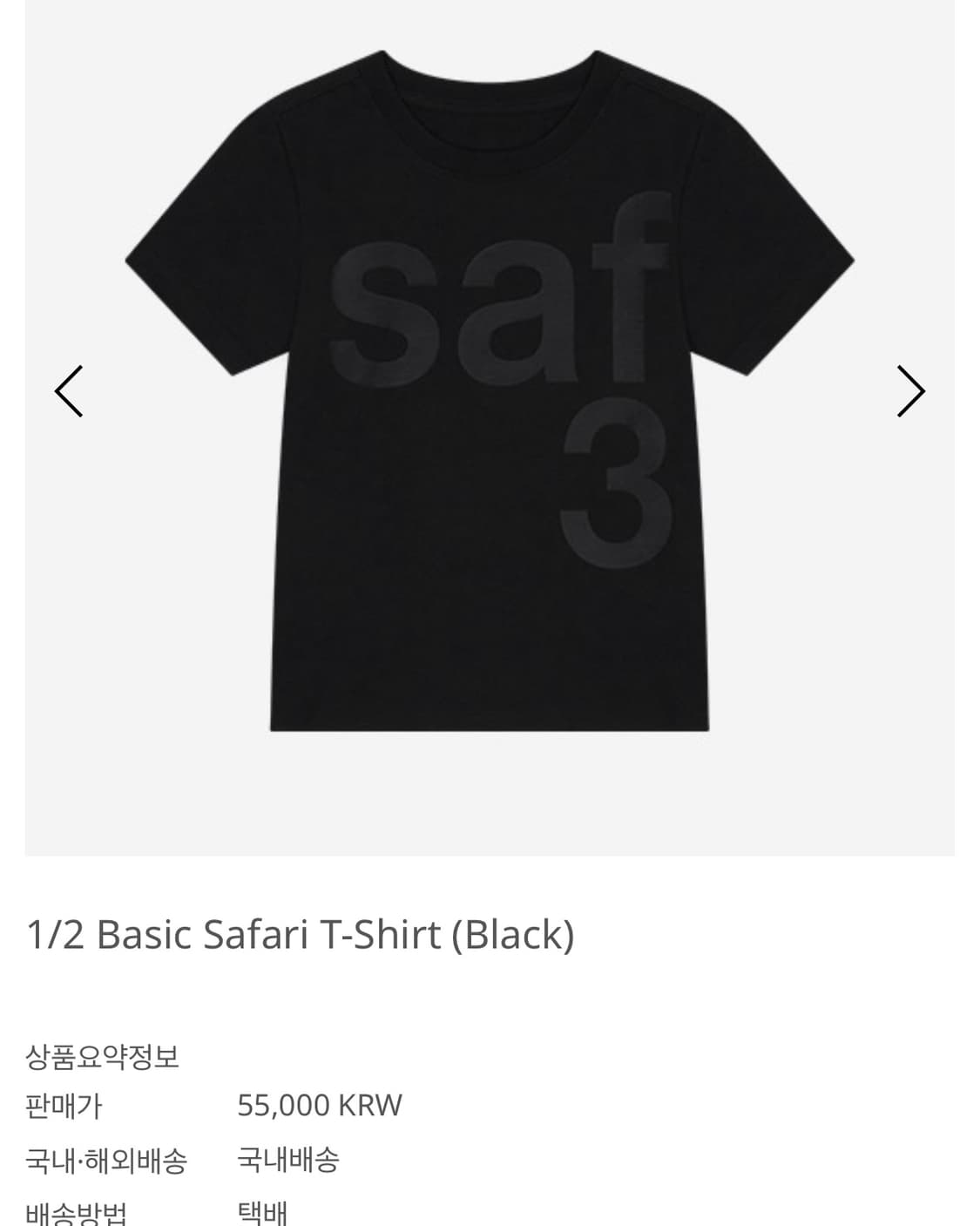Select the chevron pointing right
This screenshot has height=1226, width=980.
pyautogui.click(x=911, y=391)
